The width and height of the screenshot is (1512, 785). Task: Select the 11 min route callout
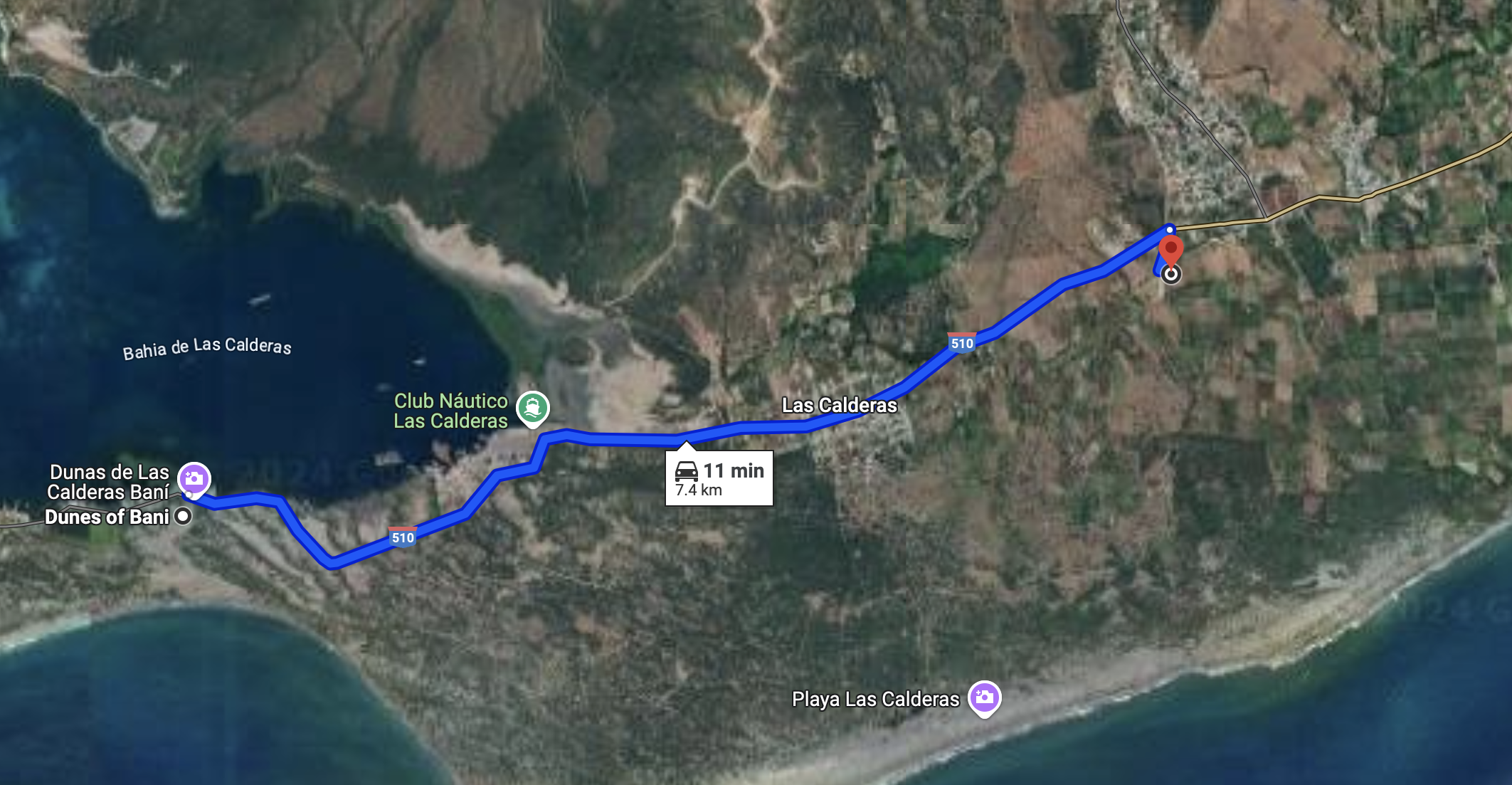click(x=719, y=479)
